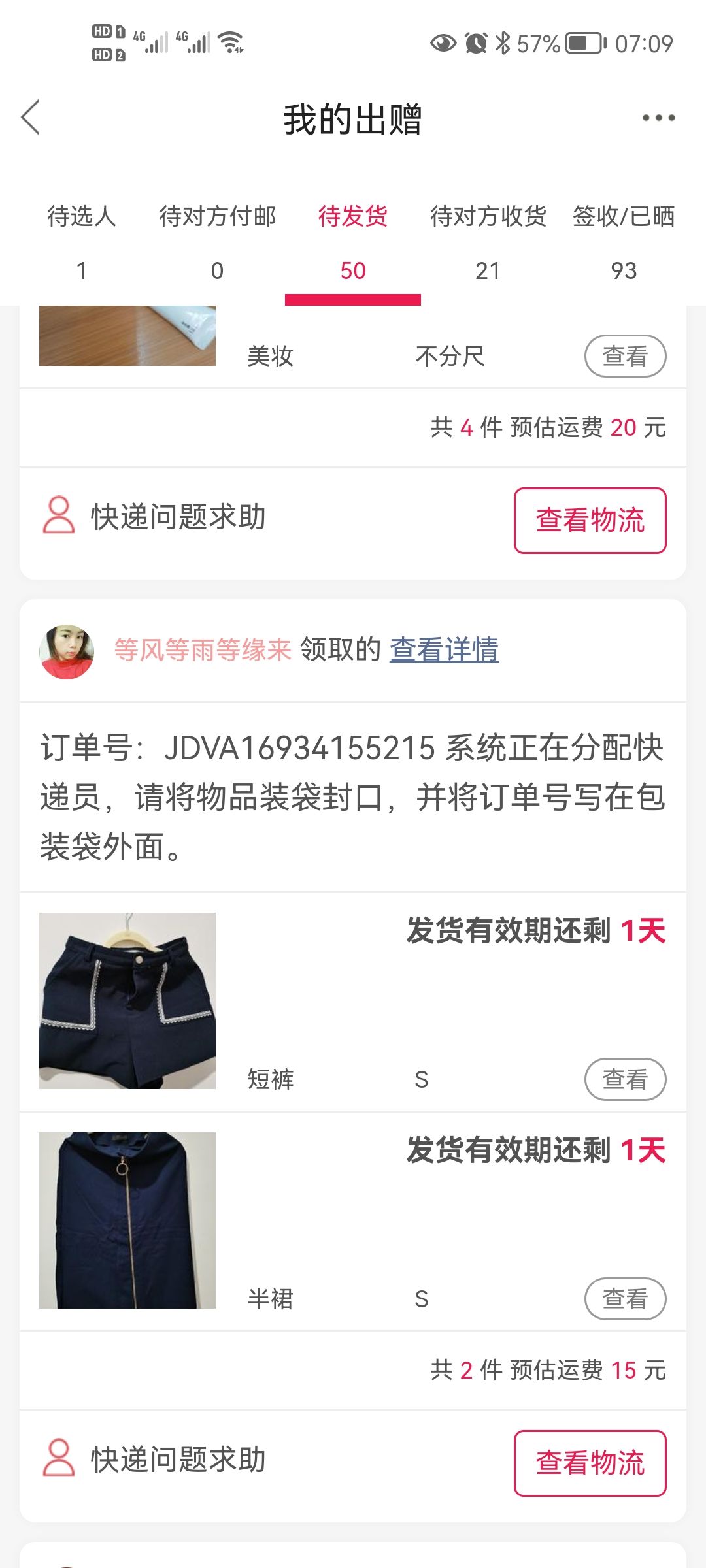Open the three-dot overflow menu
This screenshot has width=706, height=1568.
[658, 118]
